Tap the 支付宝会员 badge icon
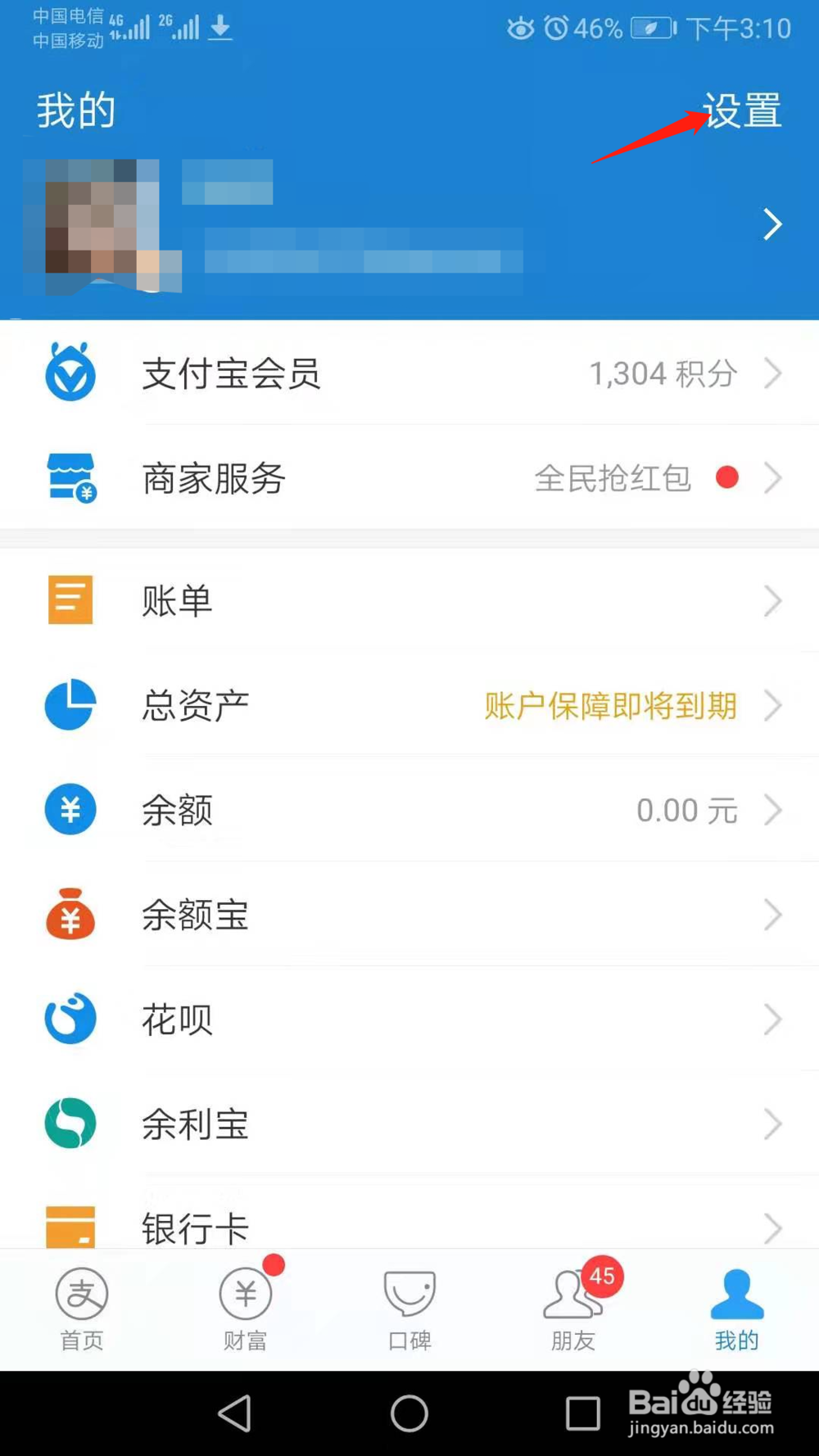This screenshot has width=819, height=1456. 70,373
